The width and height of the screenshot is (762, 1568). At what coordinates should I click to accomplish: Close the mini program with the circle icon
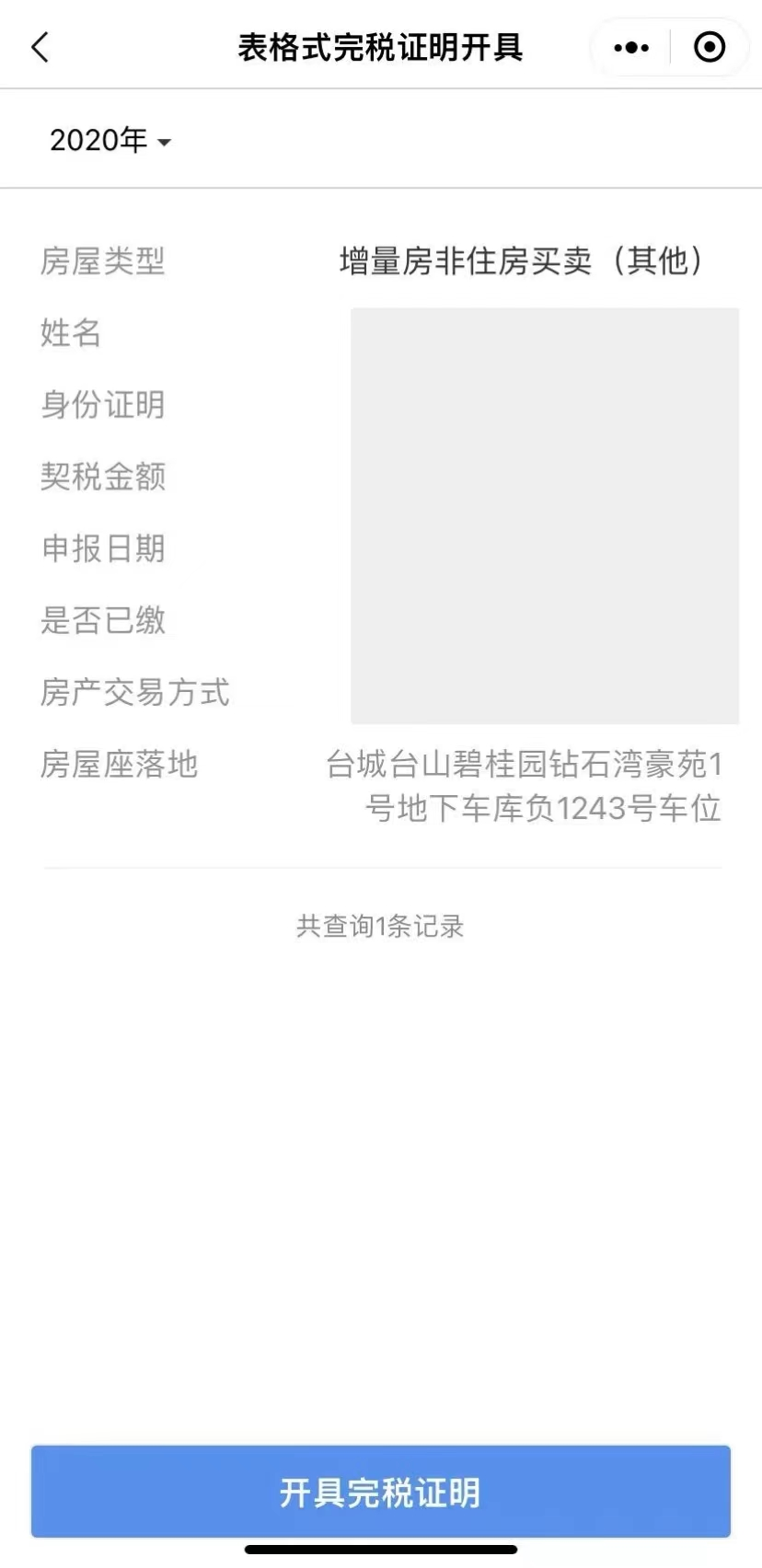click(x=710, y=47)
